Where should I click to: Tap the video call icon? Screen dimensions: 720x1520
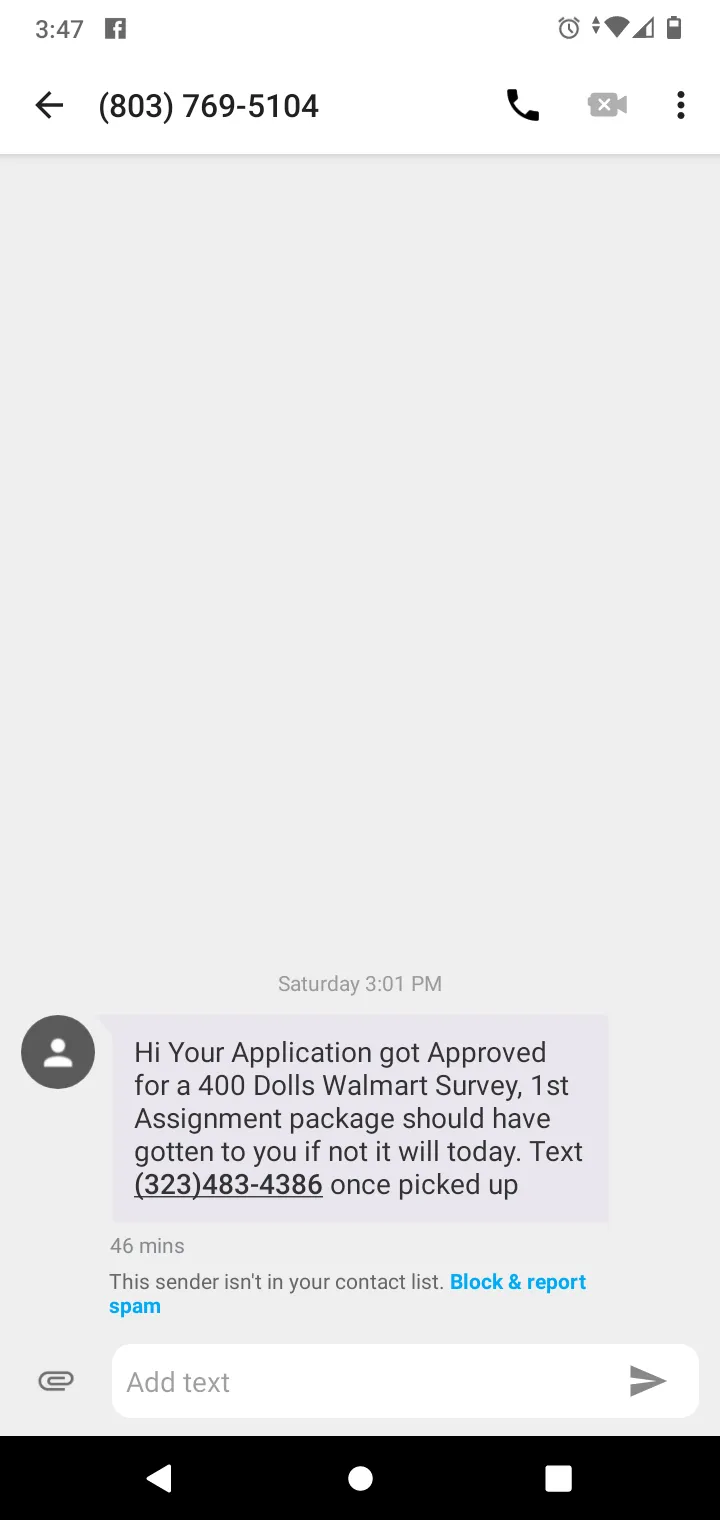[607, 105]
